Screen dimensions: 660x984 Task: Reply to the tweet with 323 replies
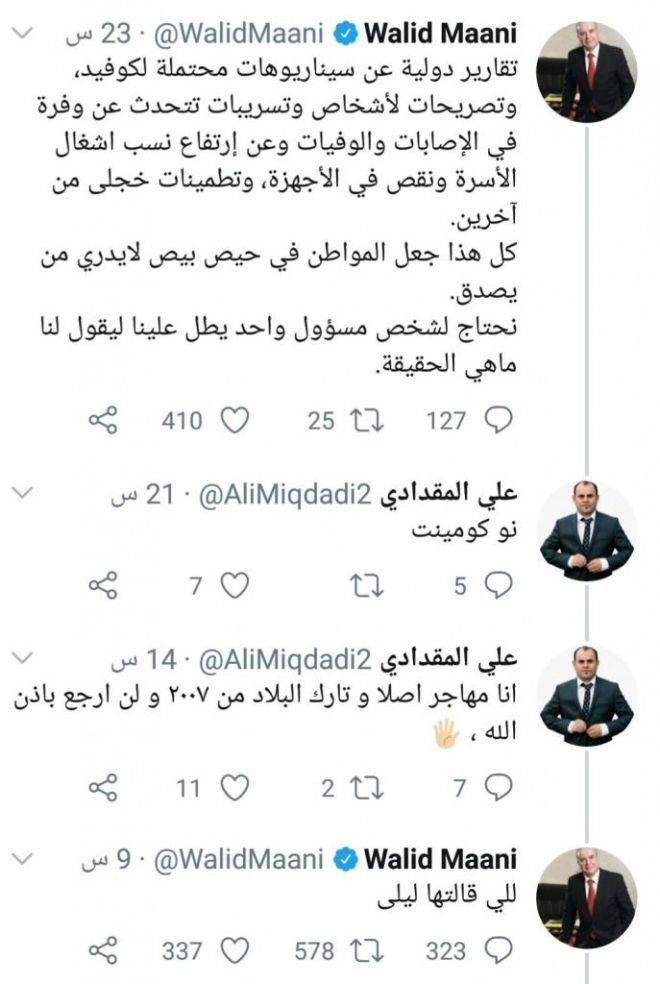pyautogui.click(x=496, y=951)
